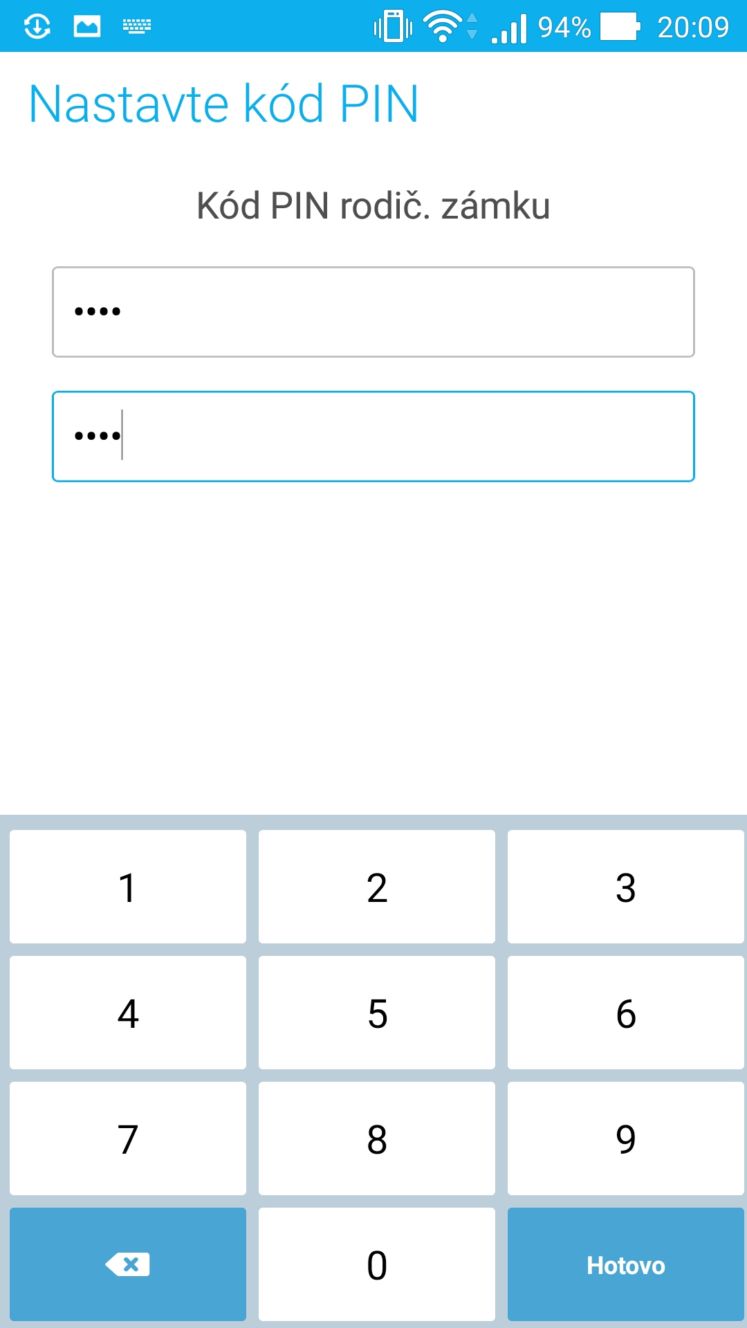Image resolution: width=747 pixels, height=1328 pixels.
Task: Enter digit 8 on the keypad
Action: coord(377,1139)
